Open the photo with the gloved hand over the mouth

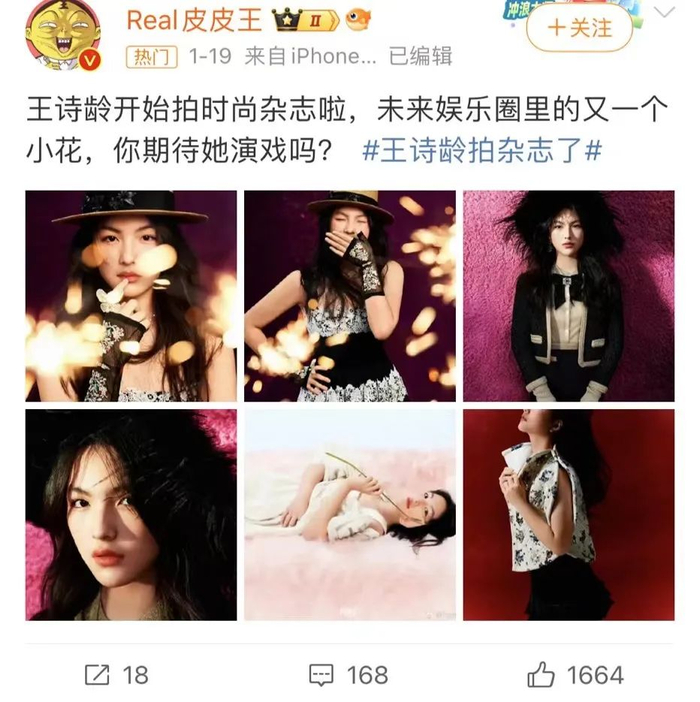click(x=349, y=296)
